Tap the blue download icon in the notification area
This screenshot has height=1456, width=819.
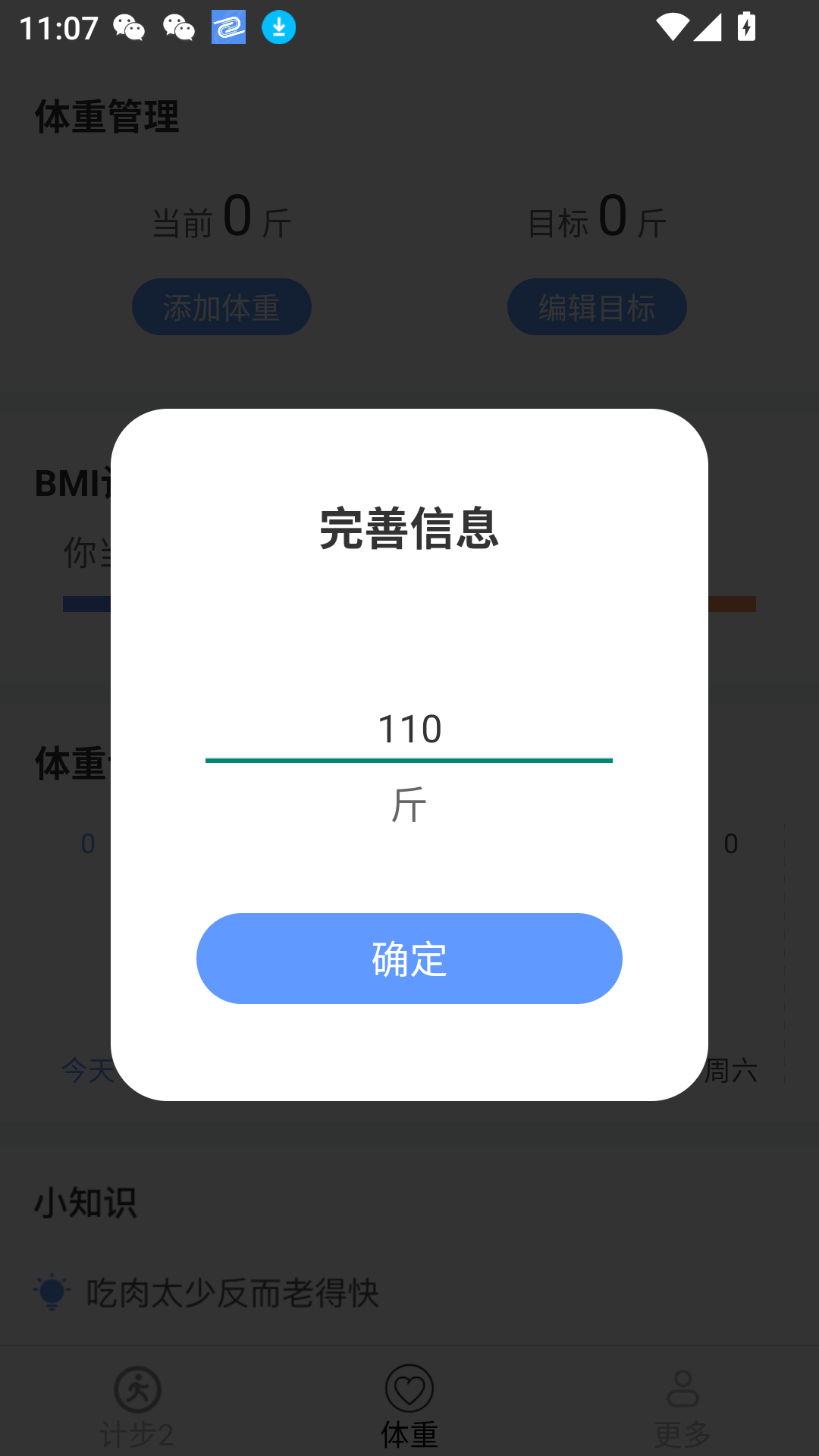point(278,27)
